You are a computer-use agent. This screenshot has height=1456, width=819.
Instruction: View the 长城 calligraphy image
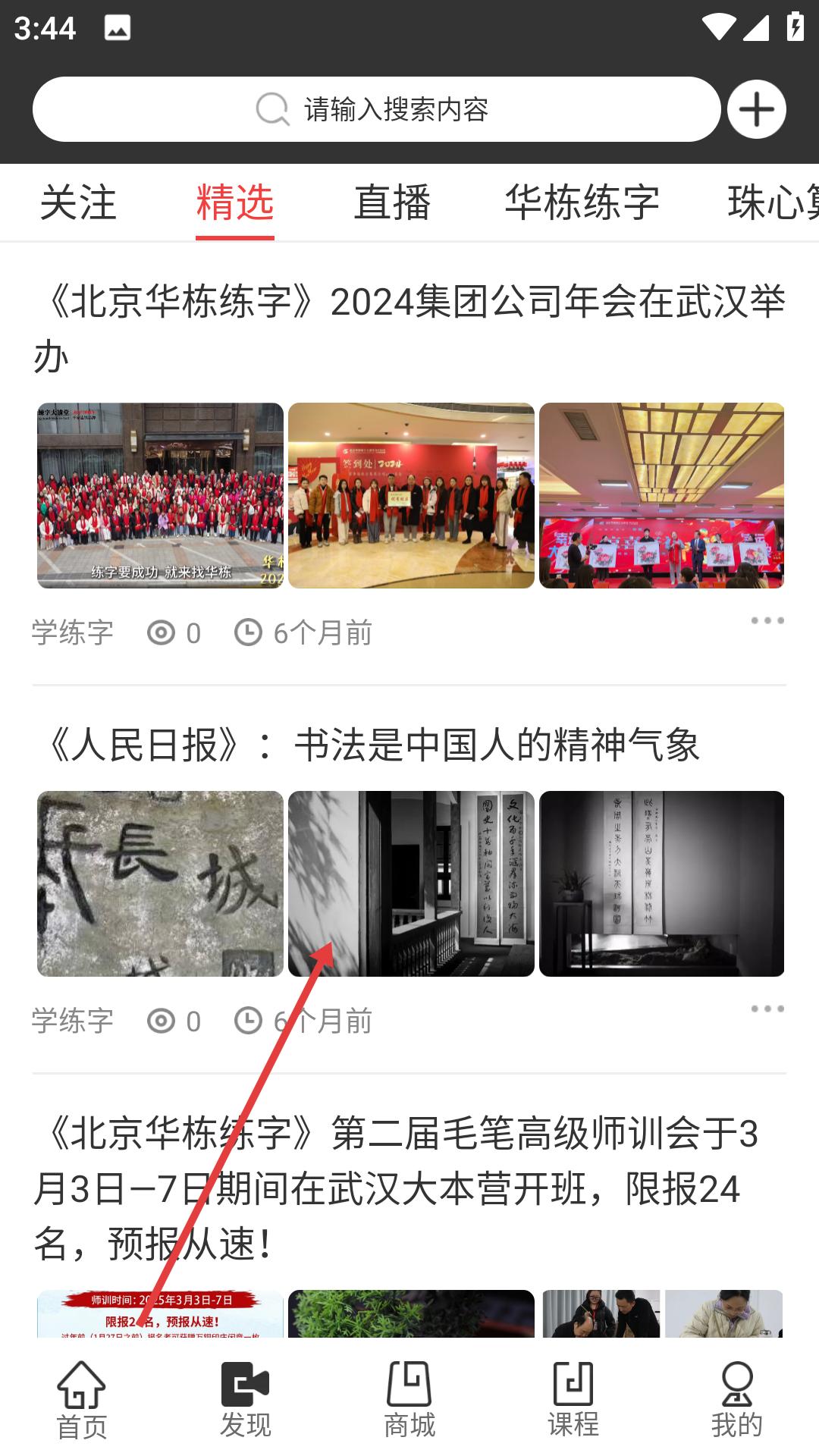160,883
